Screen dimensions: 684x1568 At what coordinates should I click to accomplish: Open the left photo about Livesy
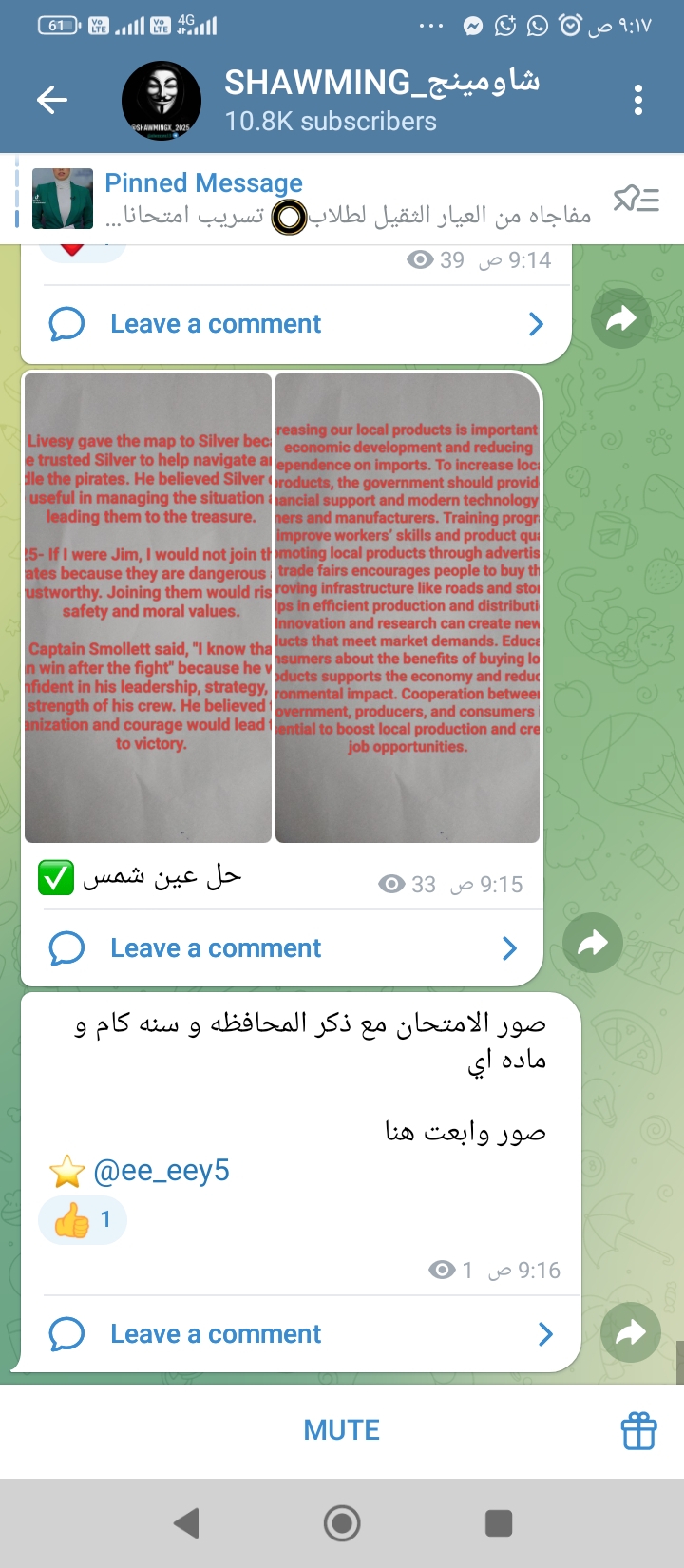click(148, 608)
